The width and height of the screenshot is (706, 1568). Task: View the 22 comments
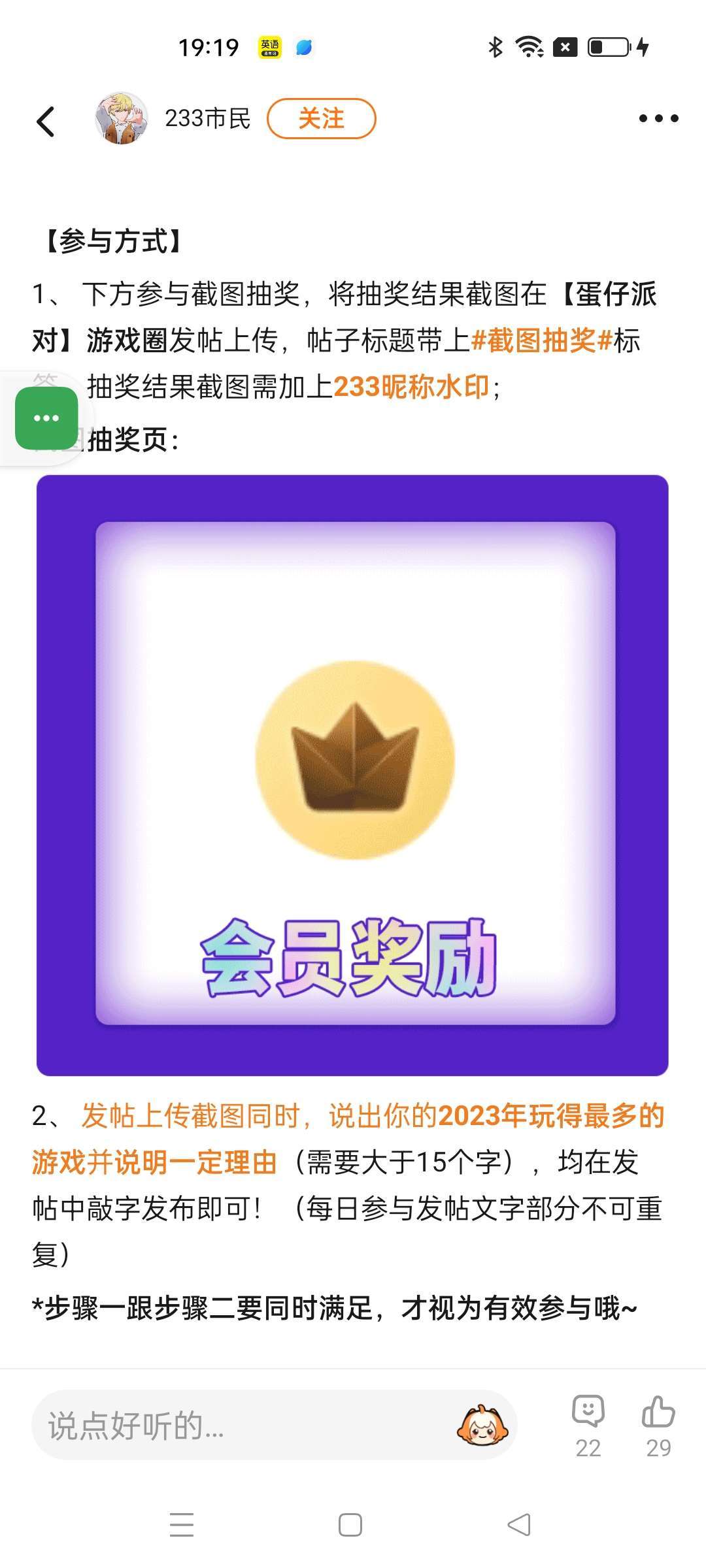(x=588, y=1426)
